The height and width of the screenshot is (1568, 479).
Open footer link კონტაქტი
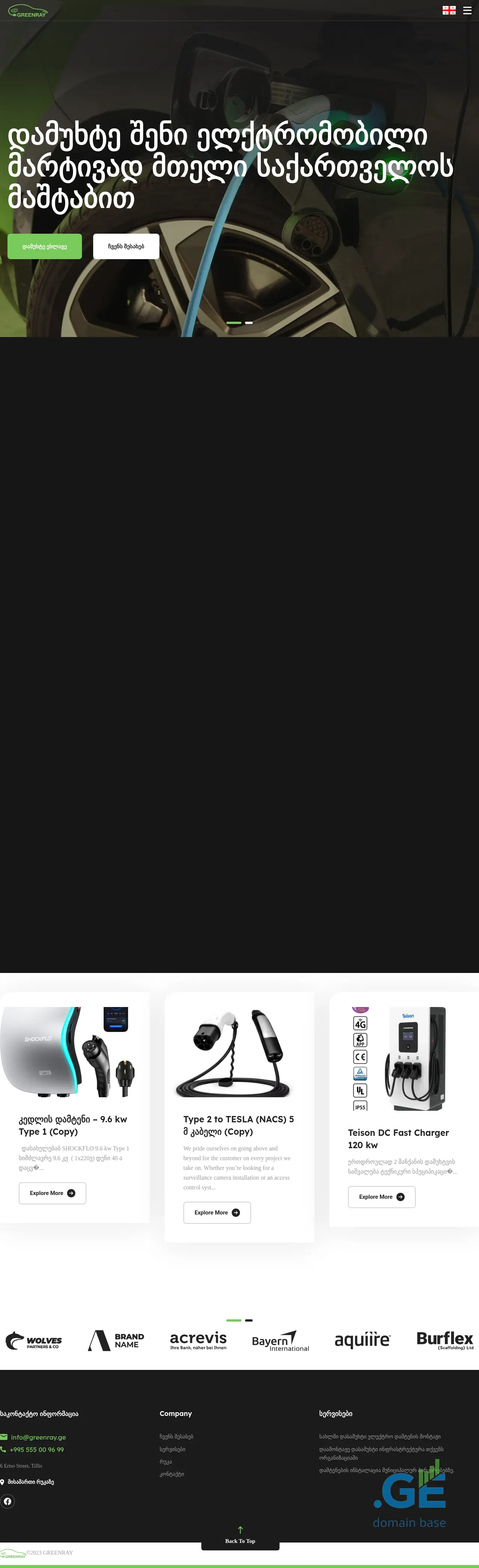[x=171, y=1474]
